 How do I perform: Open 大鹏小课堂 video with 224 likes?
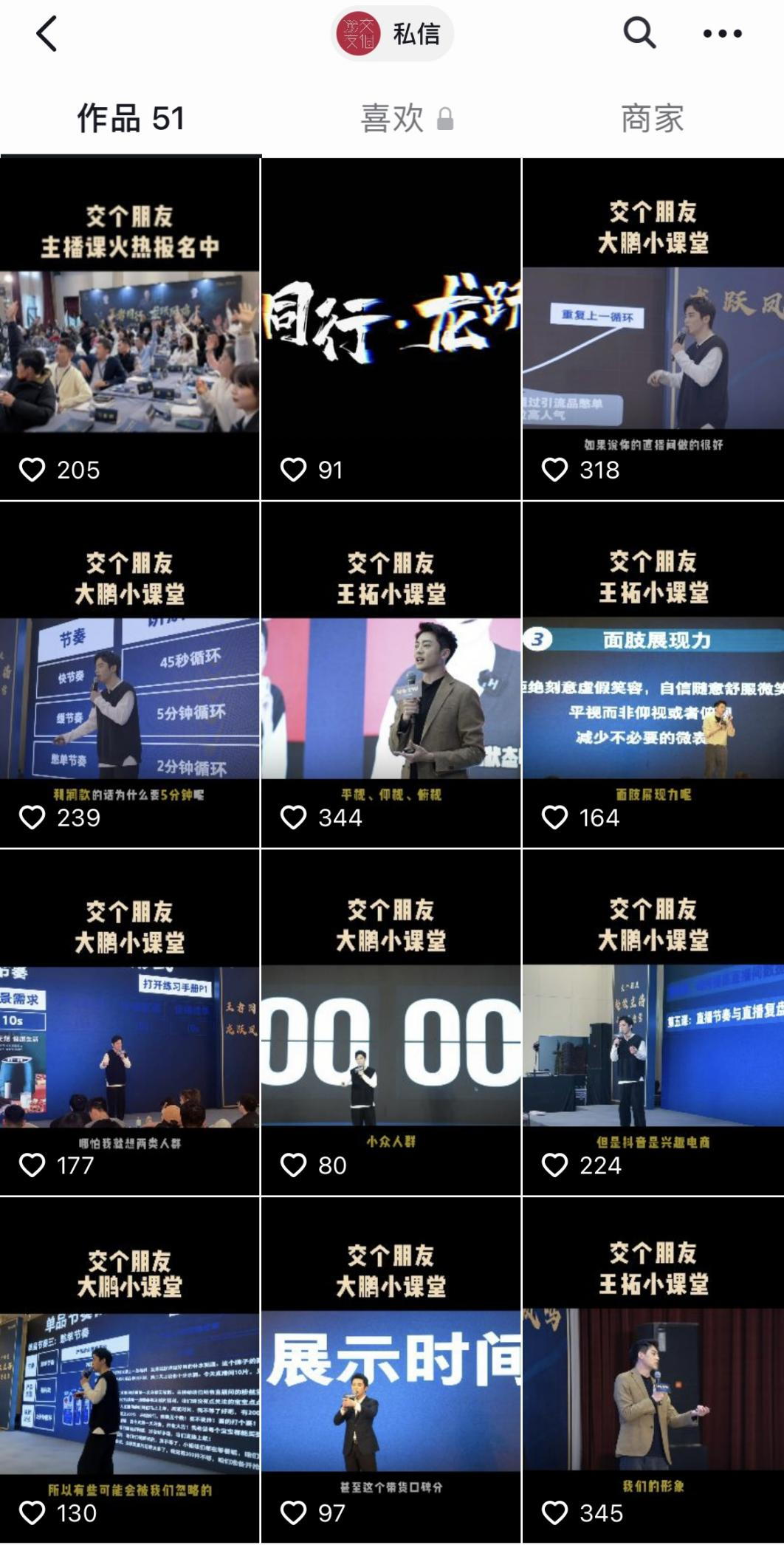(x=653, y=1023)
